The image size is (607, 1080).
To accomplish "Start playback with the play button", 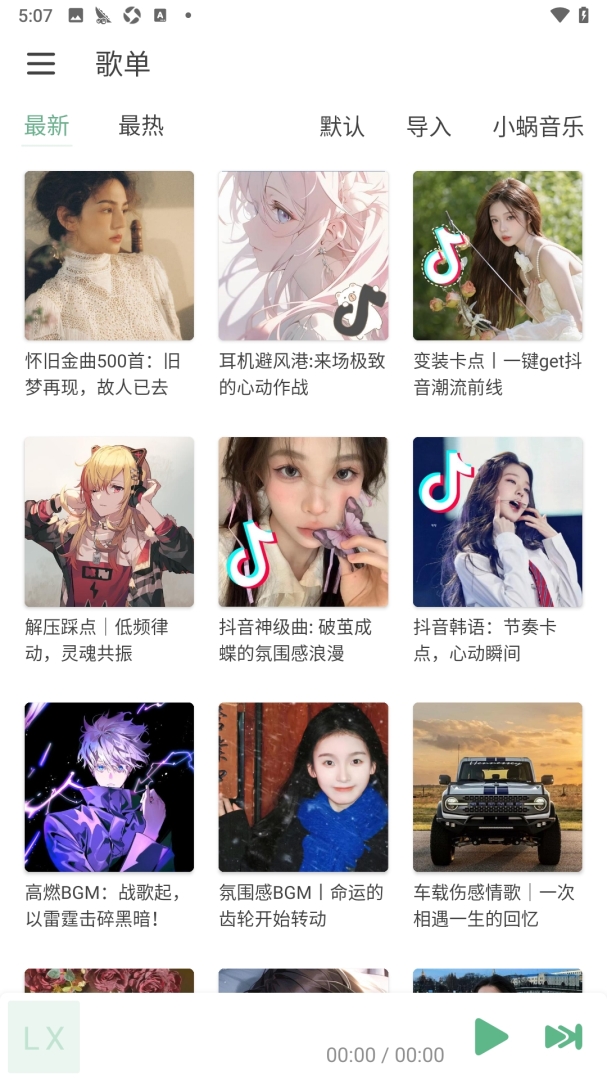I will (491, 1037).
